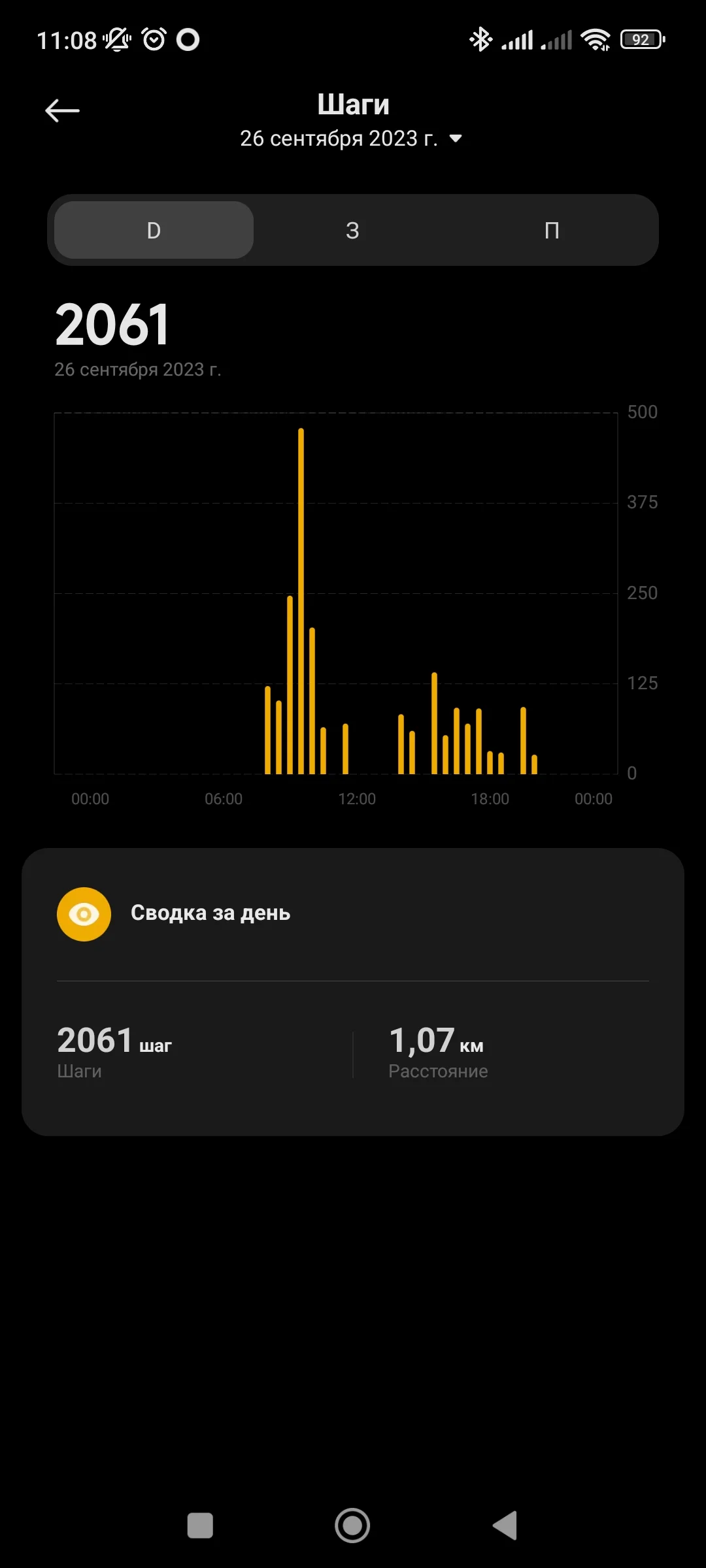Tap the step total 2061 heading
This screenshot has width=706, height=1568.
(112, 323)
